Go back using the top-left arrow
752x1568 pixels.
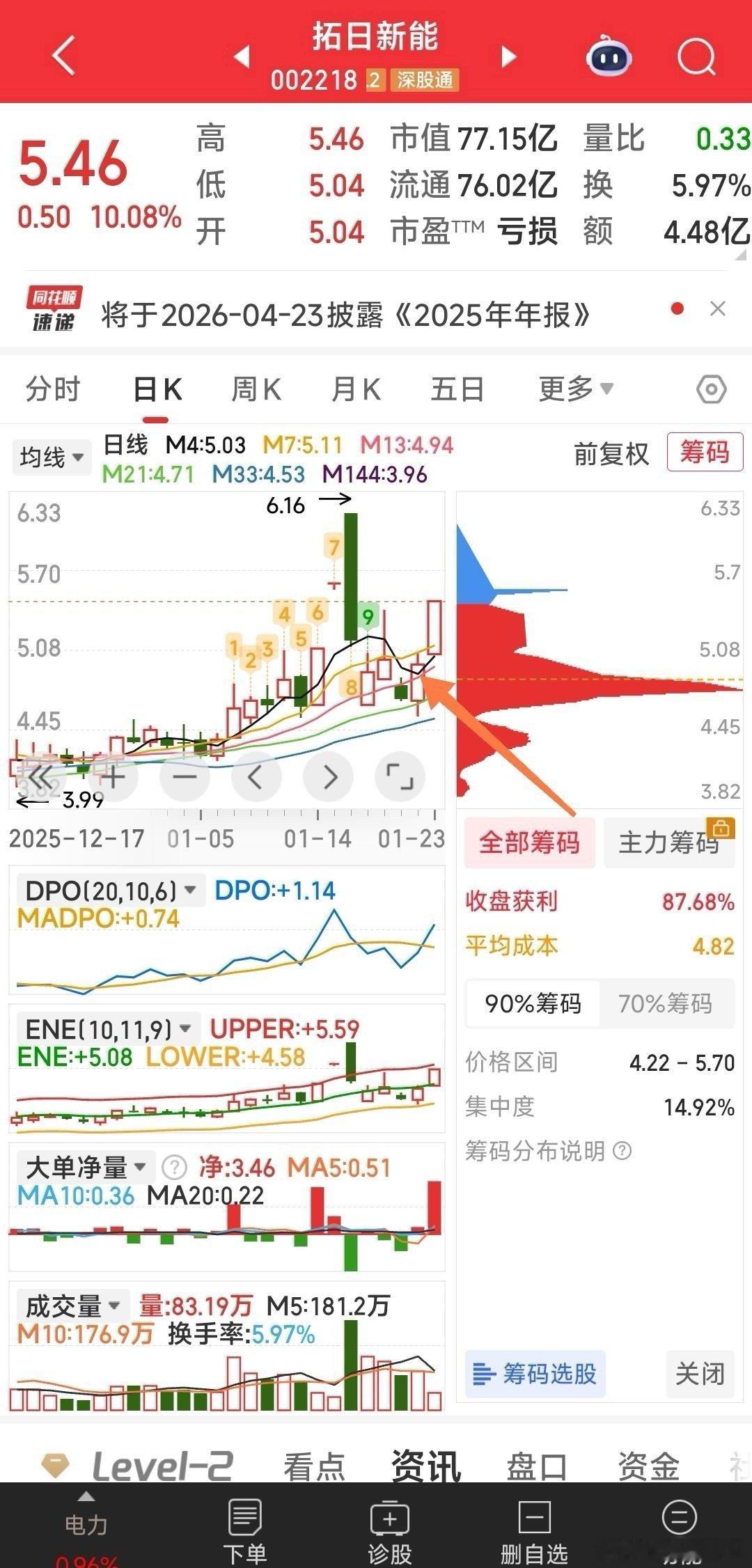(x=64, y=56)
